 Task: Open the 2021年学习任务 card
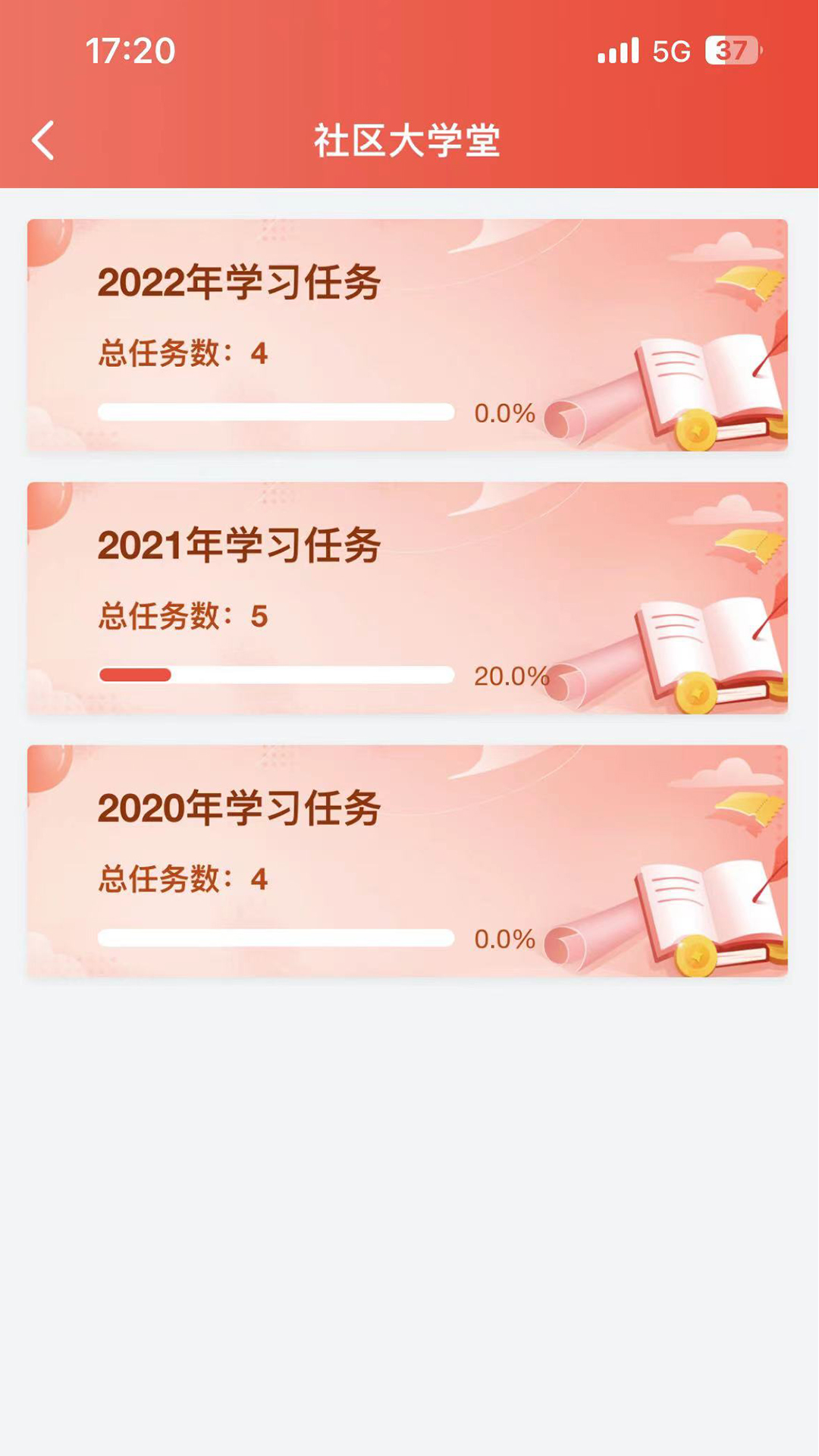click(407, 598)
